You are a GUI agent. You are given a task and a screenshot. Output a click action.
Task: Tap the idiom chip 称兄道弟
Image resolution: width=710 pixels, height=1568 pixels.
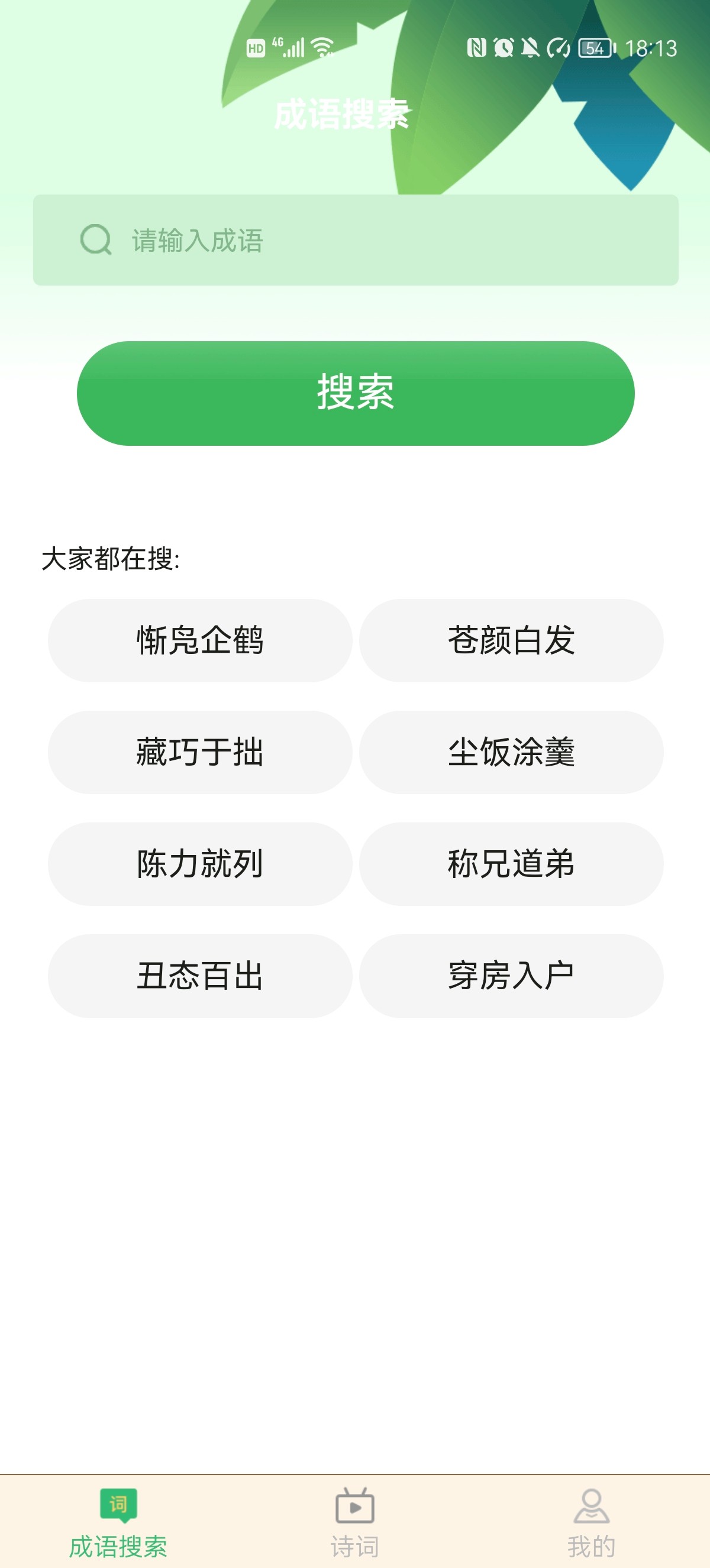(511, 864)
